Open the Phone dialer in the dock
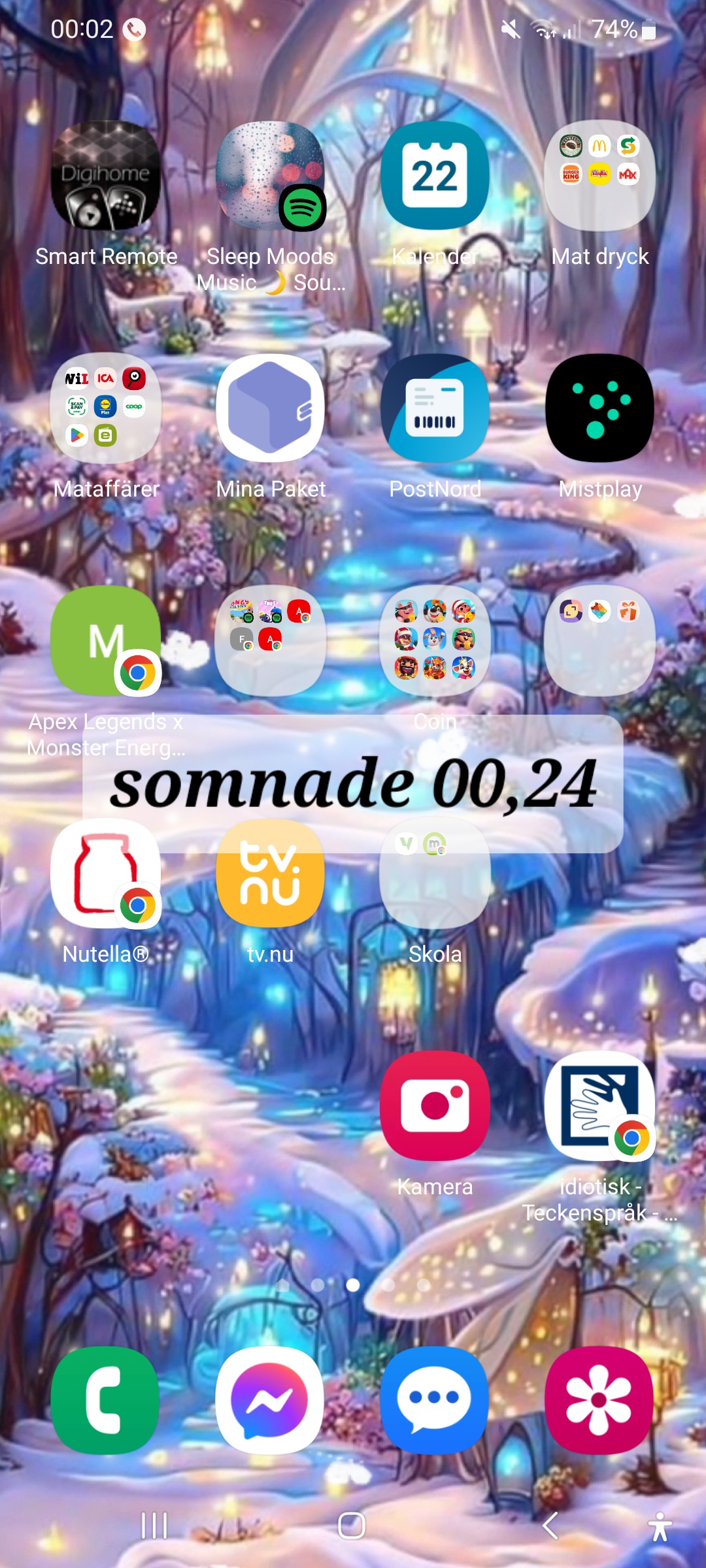706x1568 pixels. pos(106,1401)
